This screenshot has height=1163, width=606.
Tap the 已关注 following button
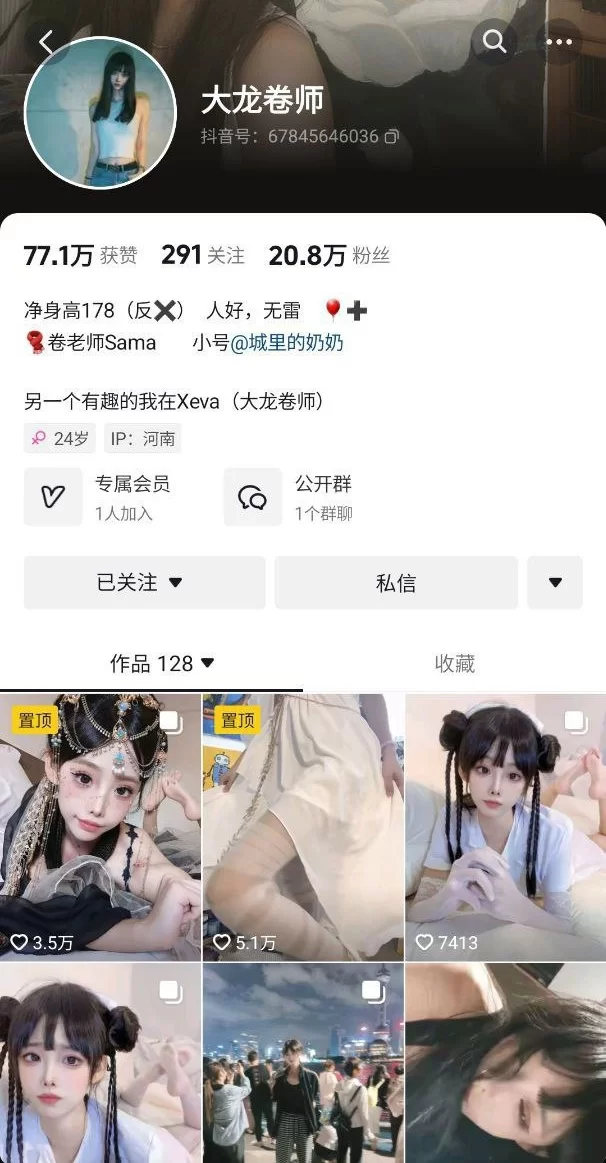144,583
